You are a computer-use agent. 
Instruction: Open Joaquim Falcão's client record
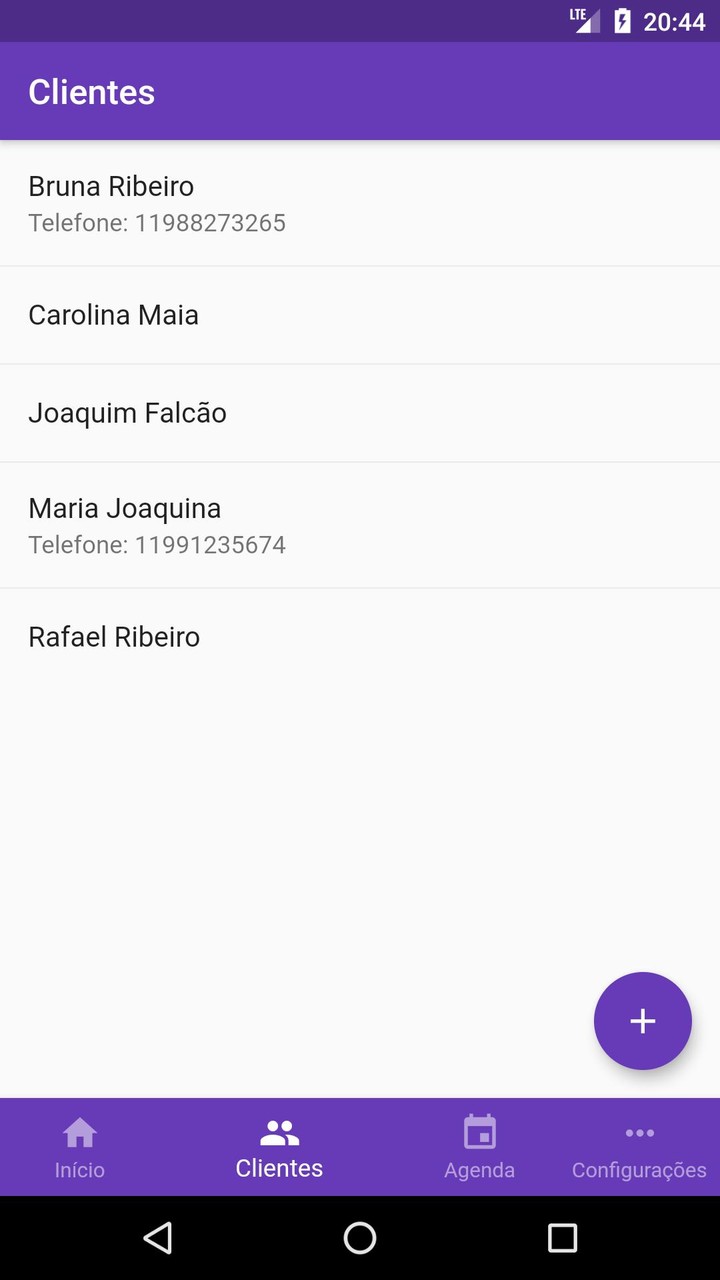point(360,413)
